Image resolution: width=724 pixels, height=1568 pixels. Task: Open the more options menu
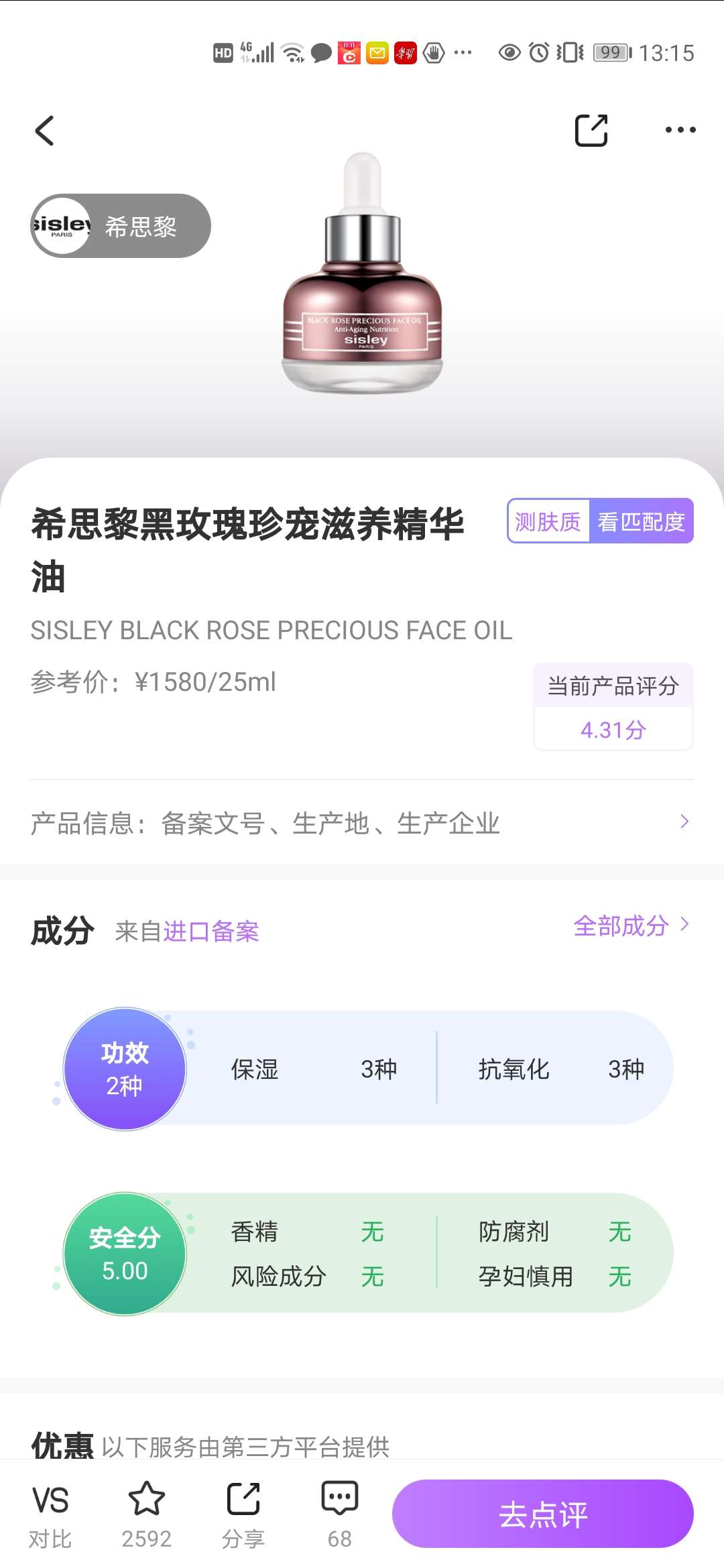point(680,129)
